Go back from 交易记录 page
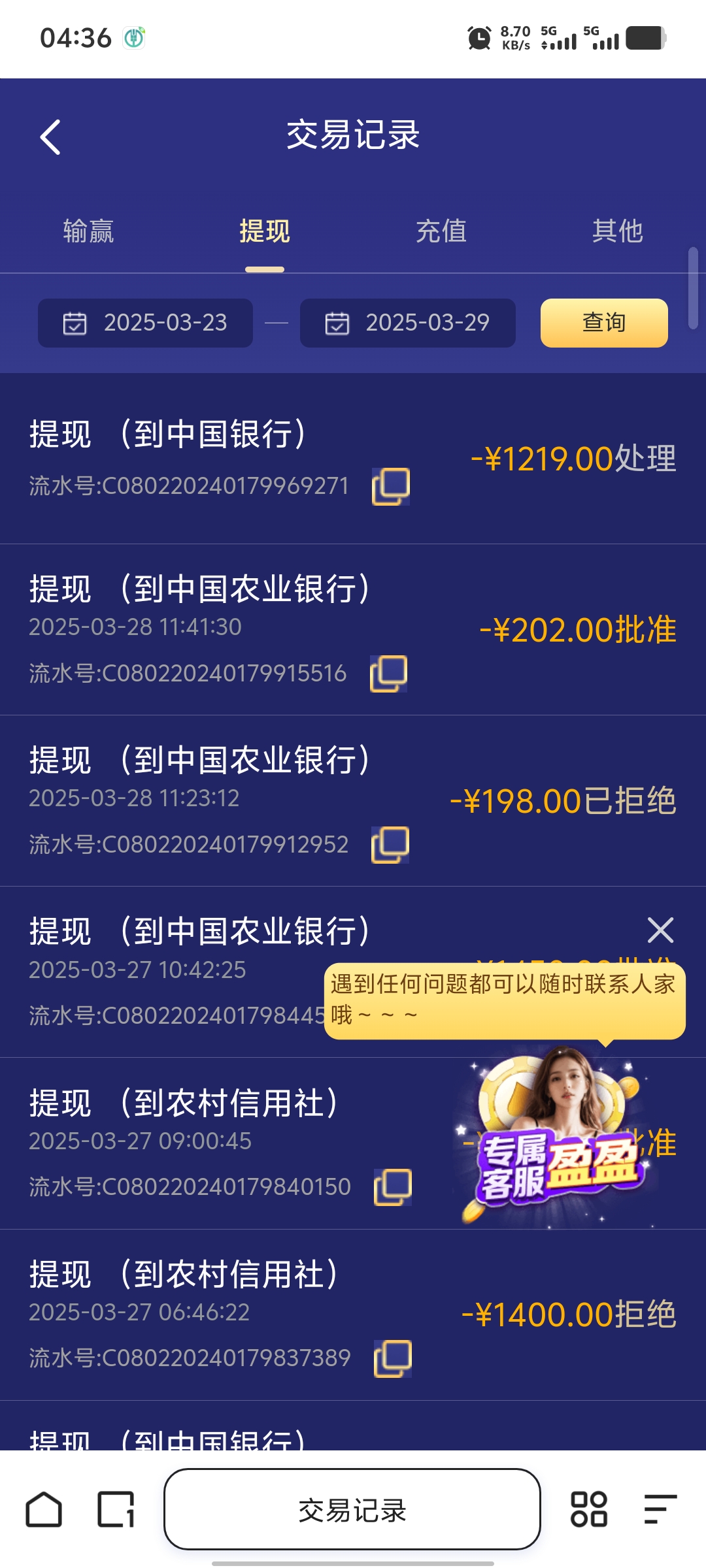This screenshot has height=1568, width=706. pos(50,137)
